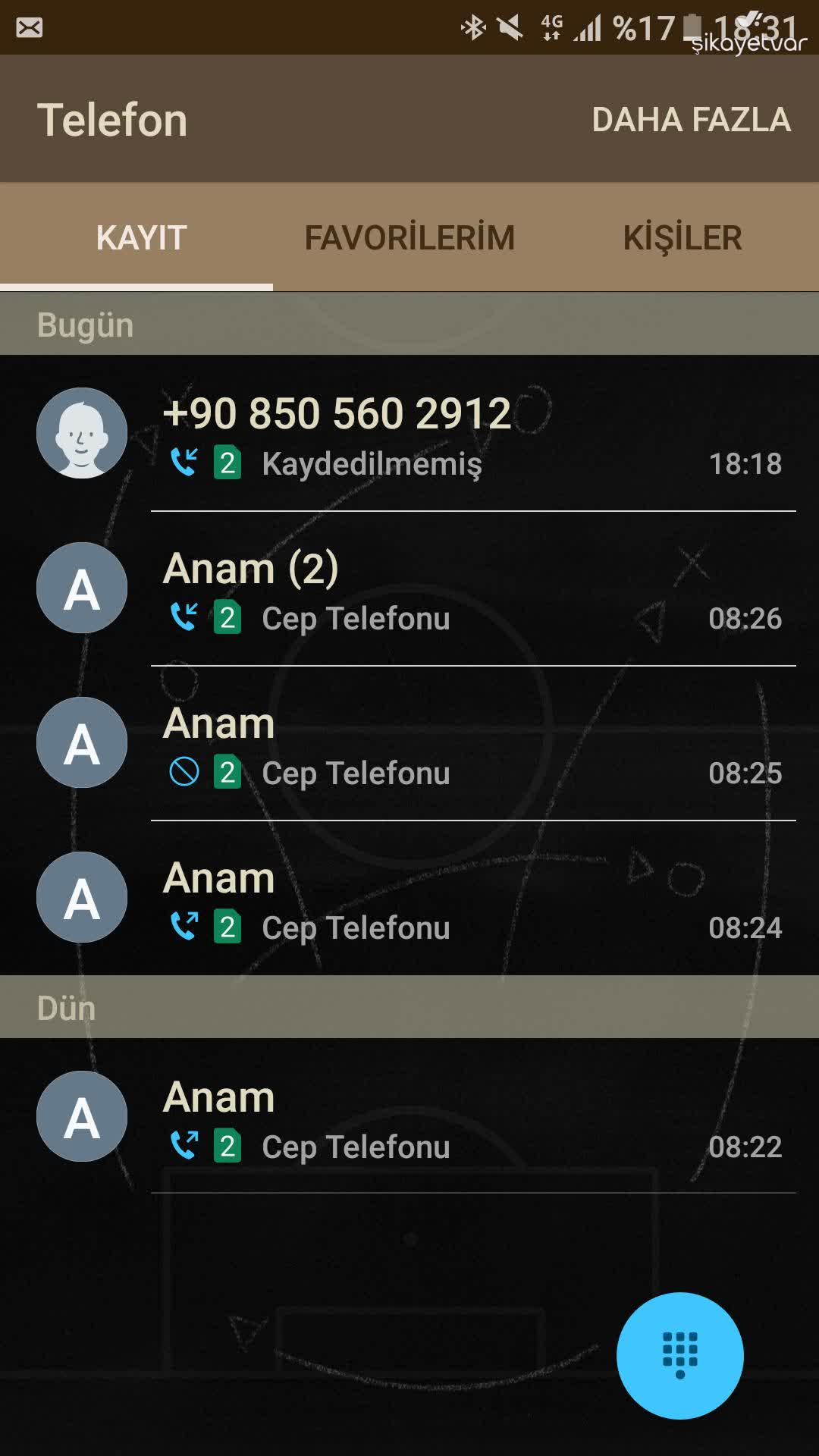Open the DAHA FAZLA menu

pyautogui.click(x=692, y=118)
